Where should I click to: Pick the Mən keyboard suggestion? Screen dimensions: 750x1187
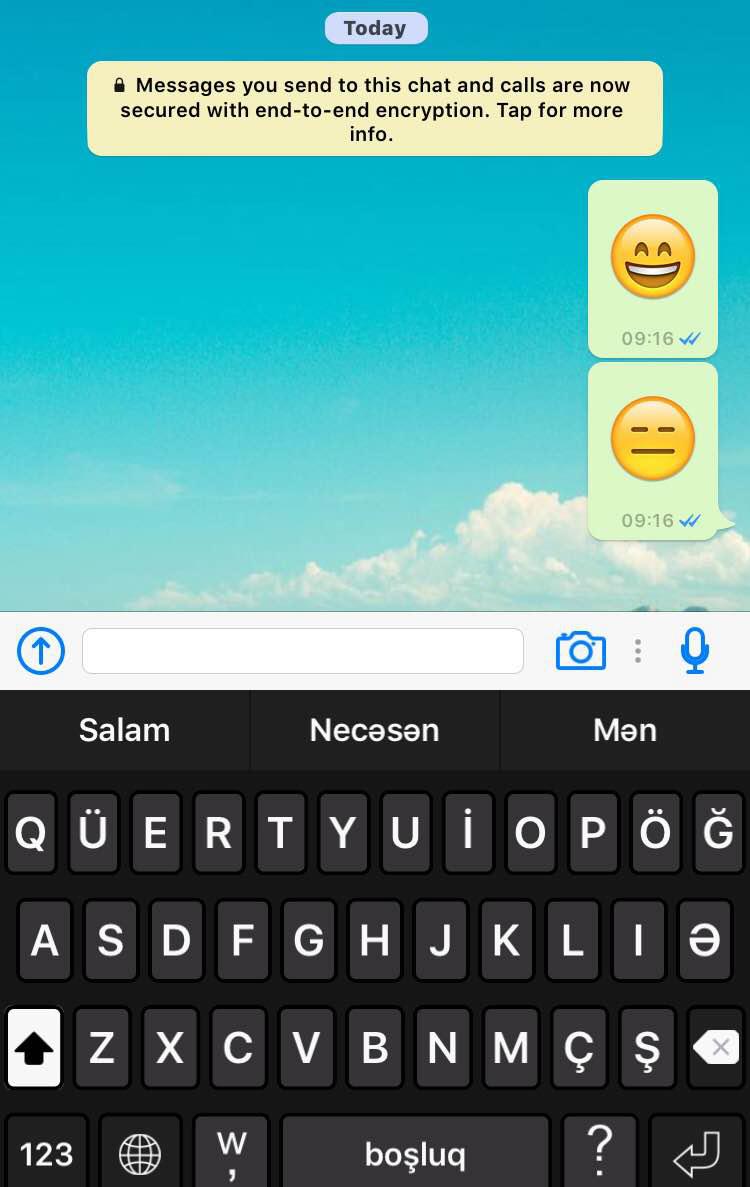point(625,730)
